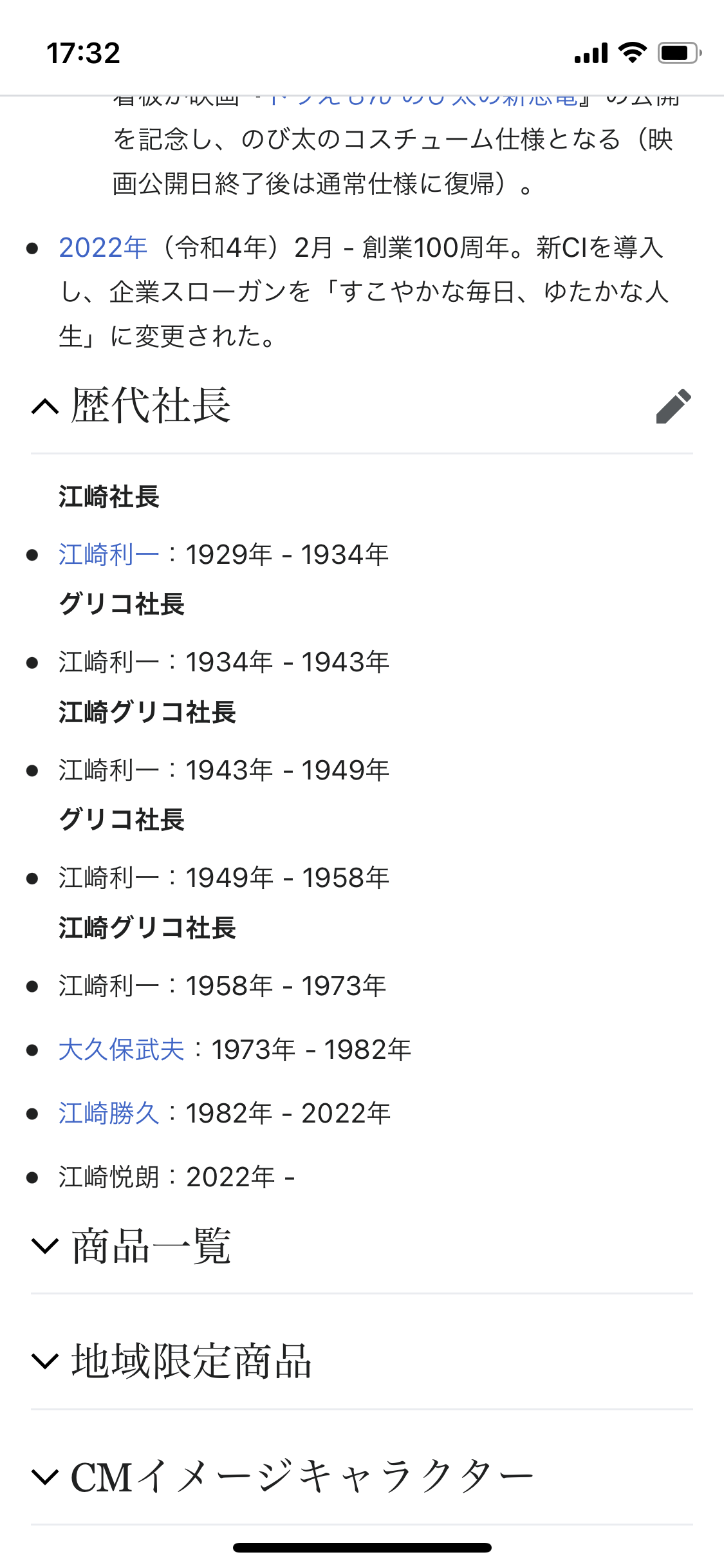724x1568 pixels.
Task: Tap the cellular signal indicator
Action: click(x=589, y=54)
